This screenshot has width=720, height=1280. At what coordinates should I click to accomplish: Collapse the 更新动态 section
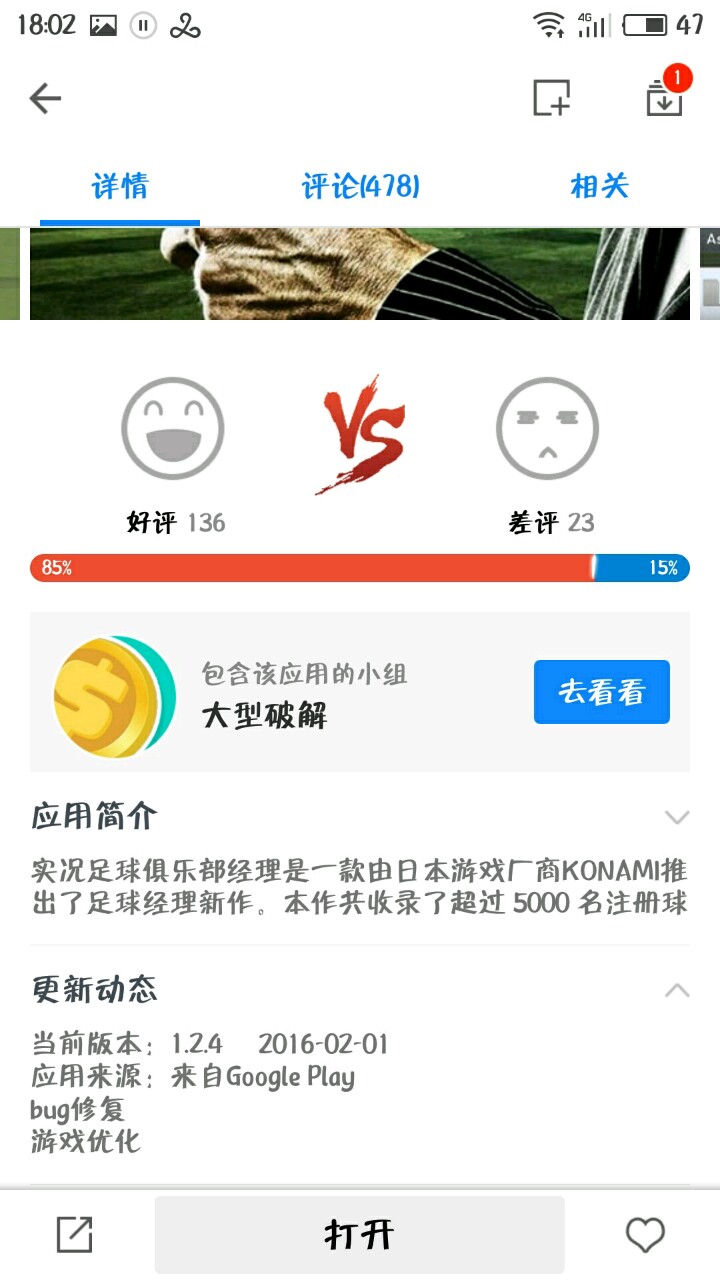click(677, 990)
